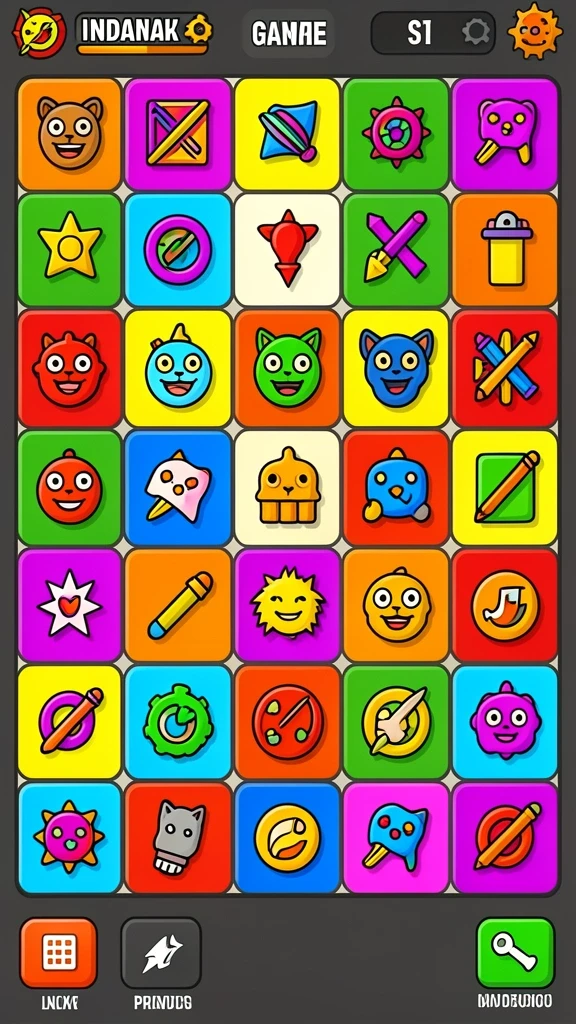Image resolution: width=576 pixels, height=1024 pixels.
Task: Tap the green key button
Action: pos(515,953)
